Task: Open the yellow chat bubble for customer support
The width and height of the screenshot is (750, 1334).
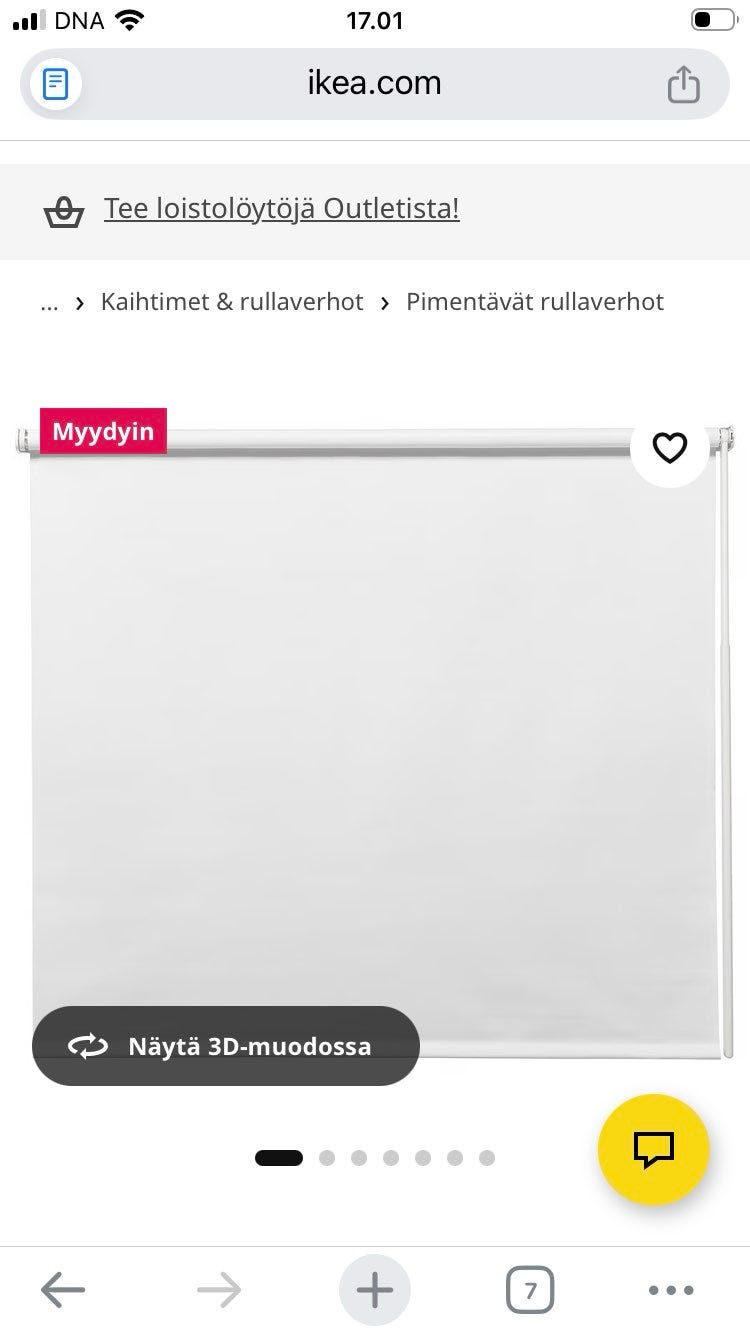Action: click(x=653, y=1150)
